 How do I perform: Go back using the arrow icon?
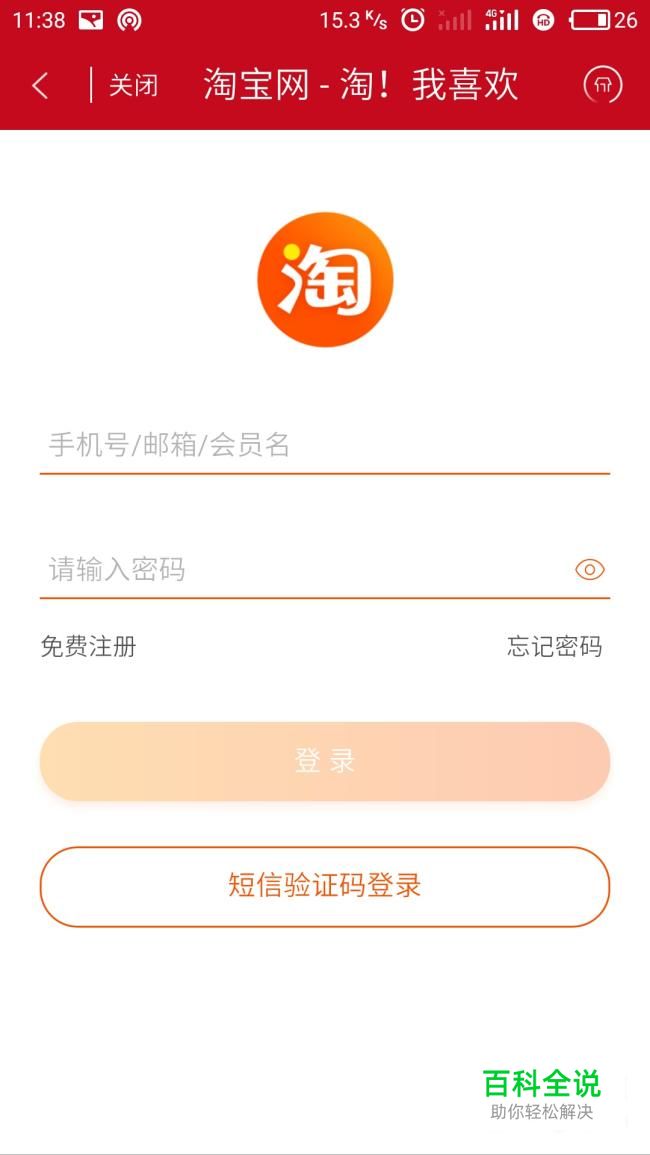41,85
